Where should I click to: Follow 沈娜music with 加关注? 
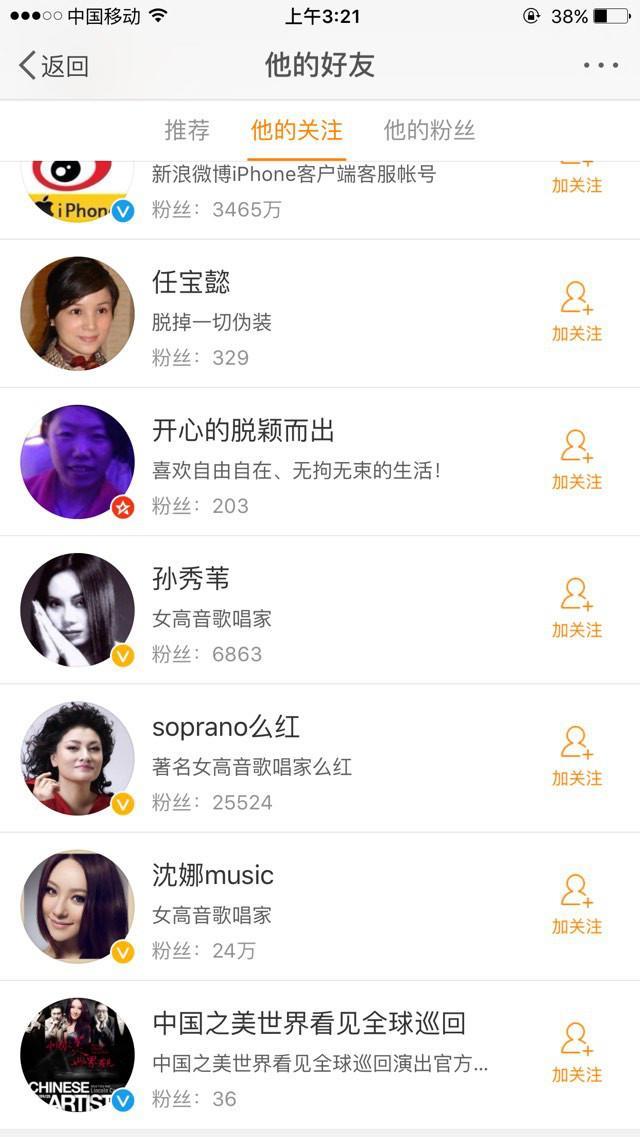tap(577, 904)
